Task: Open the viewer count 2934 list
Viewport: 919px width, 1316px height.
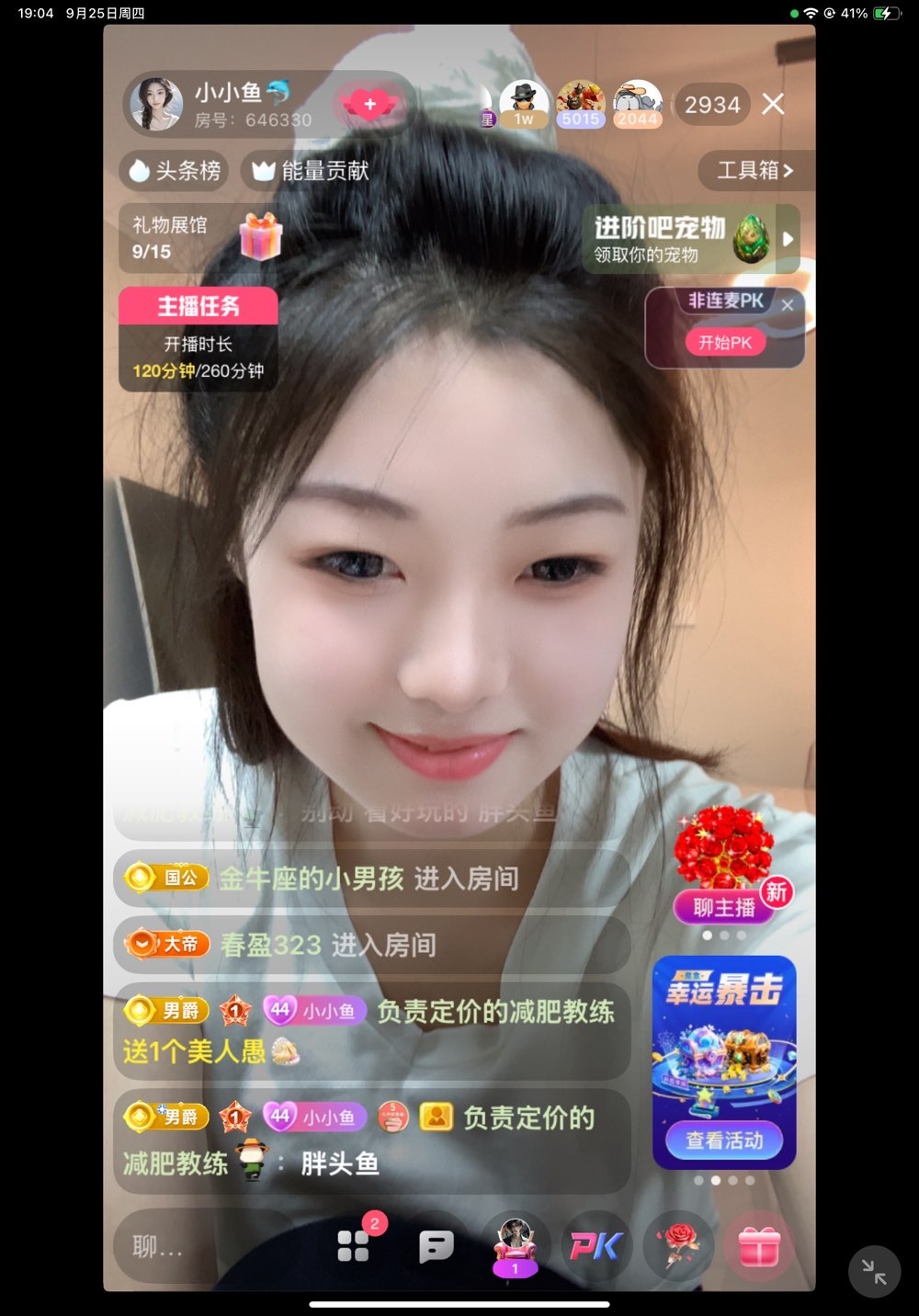Action: [712, 105]
